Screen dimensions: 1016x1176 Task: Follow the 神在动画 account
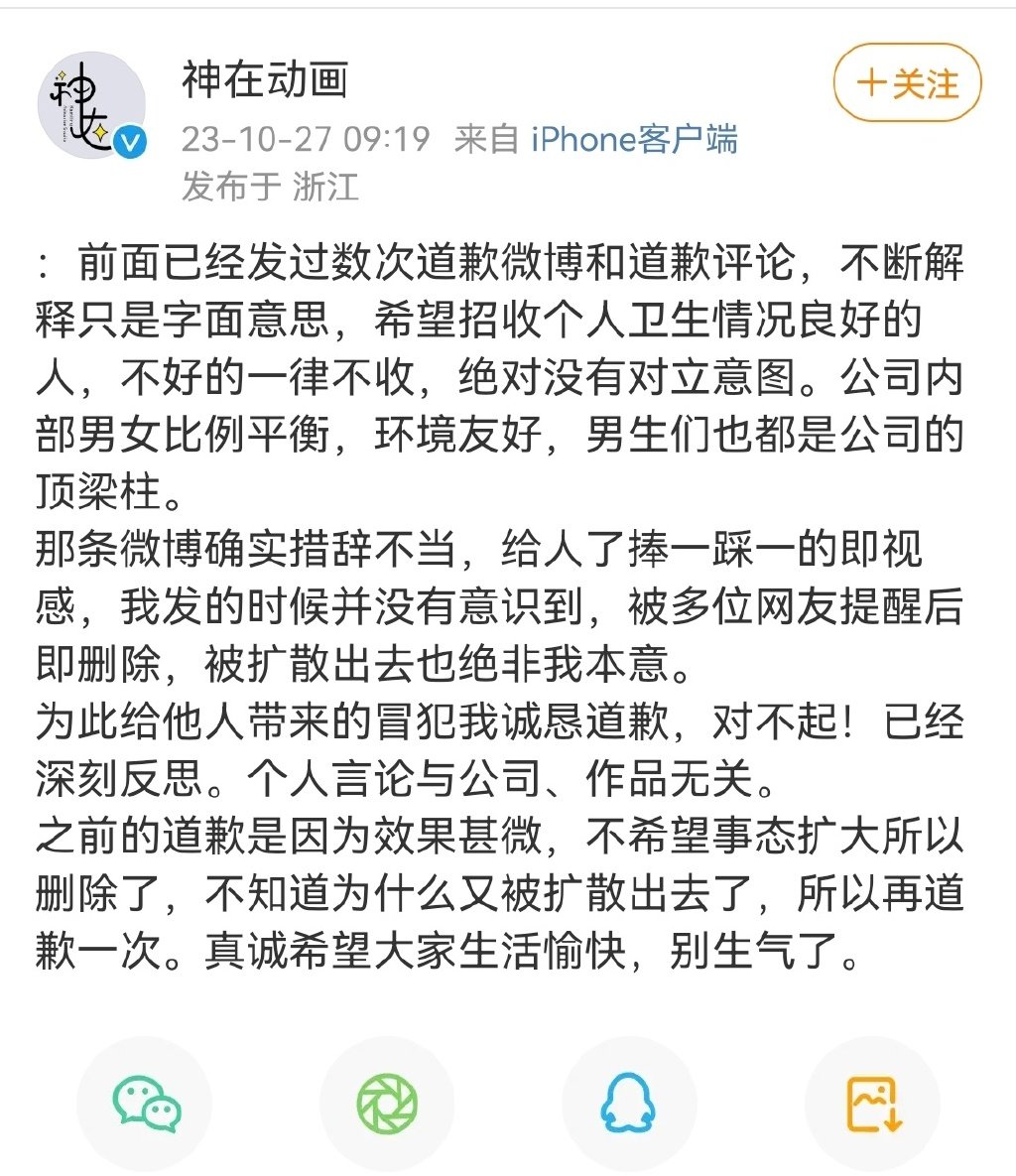pyautogui.click(x=907, y=83)
